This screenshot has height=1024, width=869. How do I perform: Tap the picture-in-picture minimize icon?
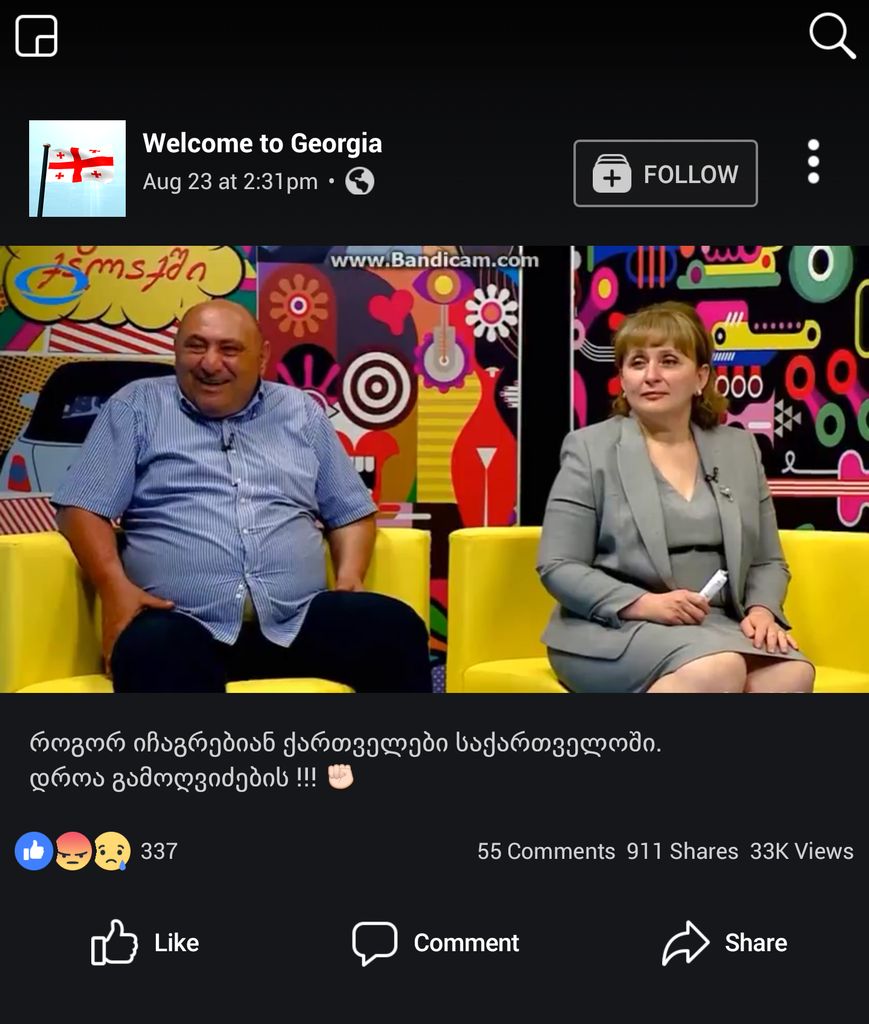(x=37, y=36)
